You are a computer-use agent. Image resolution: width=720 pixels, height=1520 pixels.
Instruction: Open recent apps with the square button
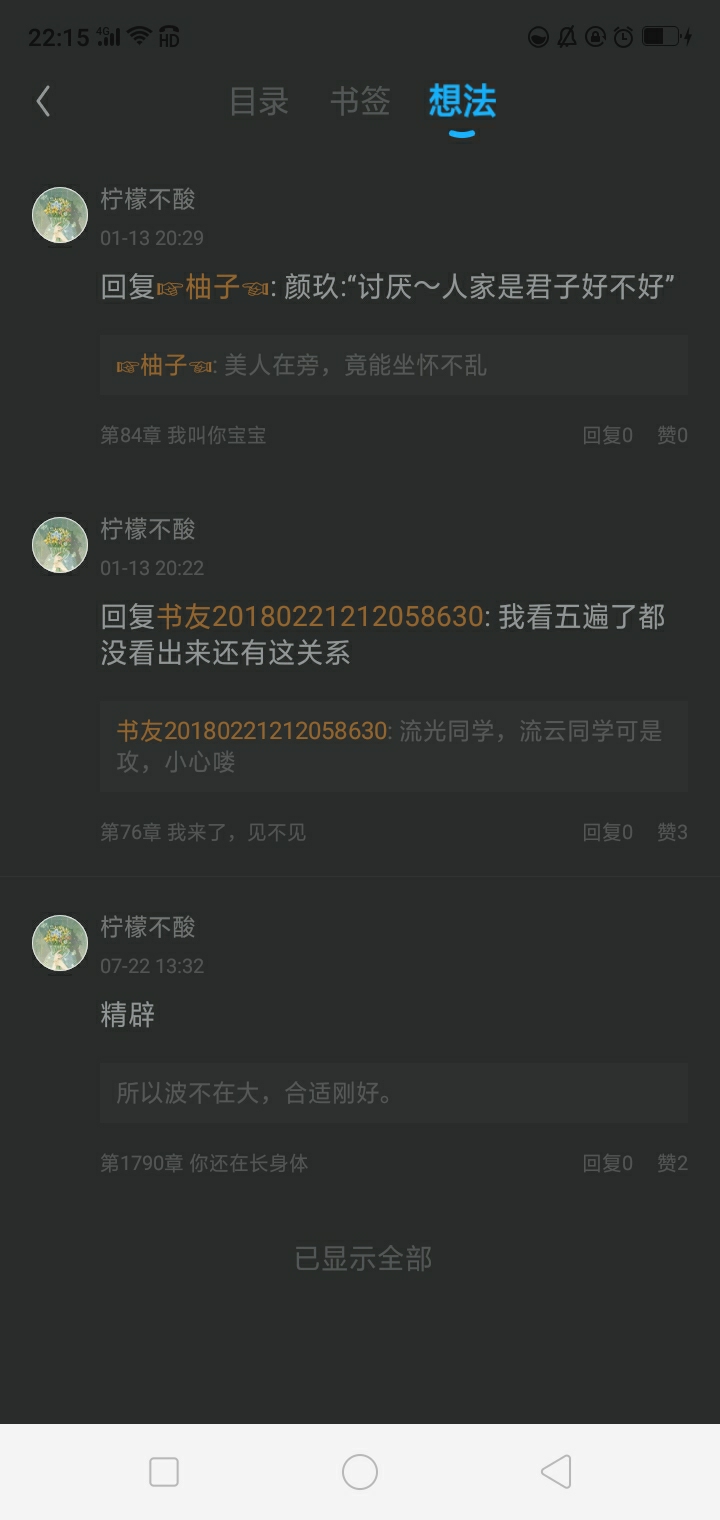[164, 1472]
